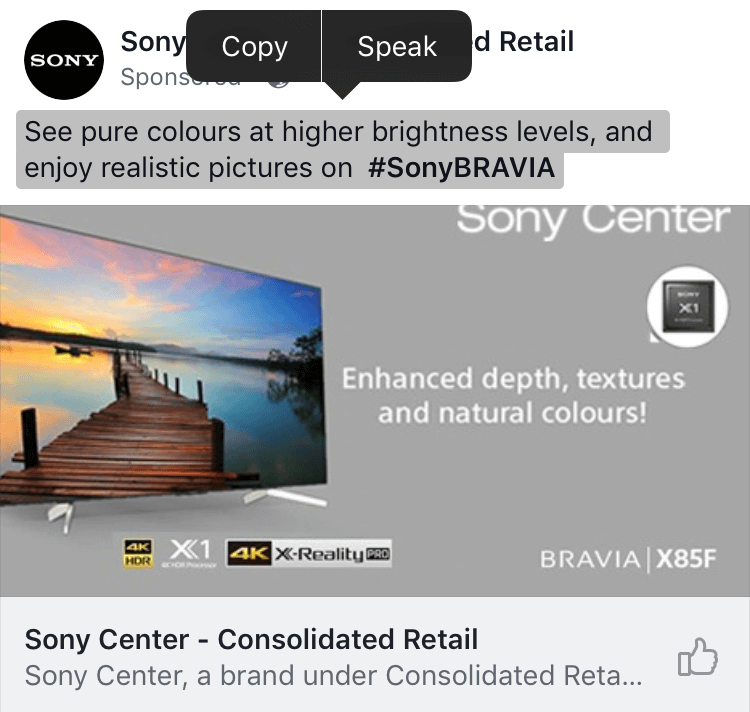The height and width of the screenshot is (712, 750).
Task: Open the #SonyBRAVIA hashtag
Action: click(460, 167)
